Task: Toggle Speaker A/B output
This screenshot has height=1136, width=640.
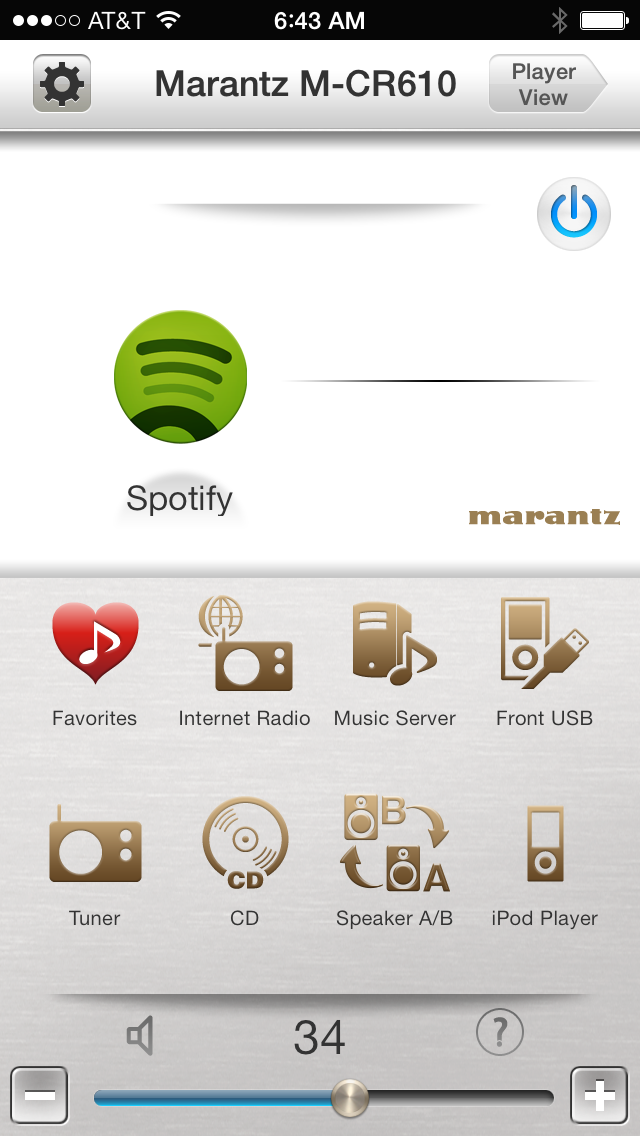Action: pyautogui.click(x=394, y=862)
